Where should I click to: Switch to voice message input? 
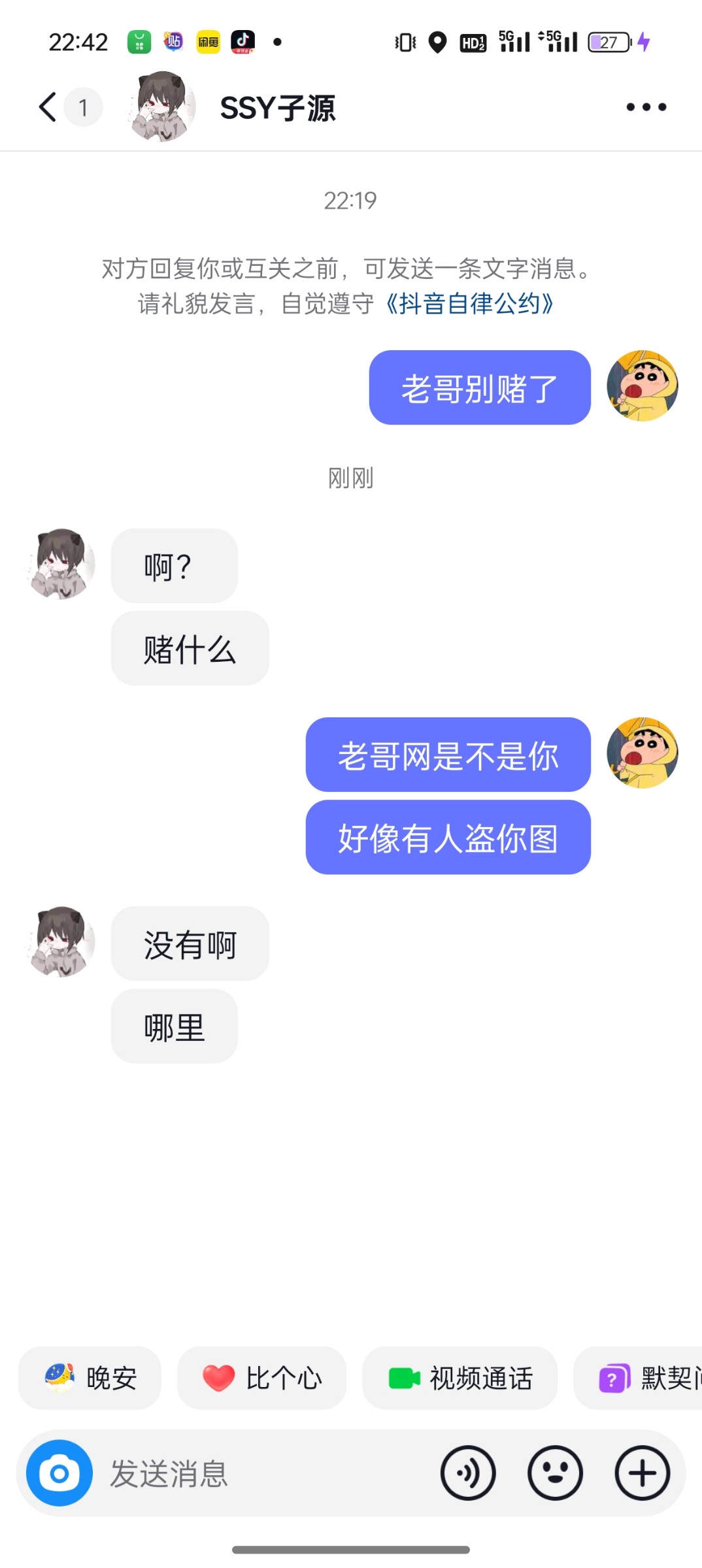(468, 1473)
